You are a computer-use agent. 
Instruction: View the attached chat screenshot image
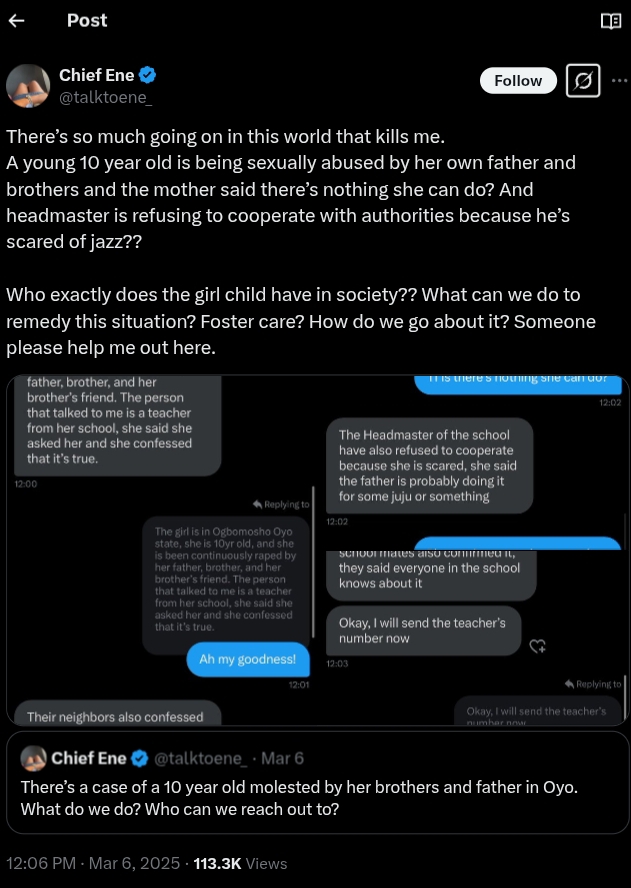click(x=316, y=550)
